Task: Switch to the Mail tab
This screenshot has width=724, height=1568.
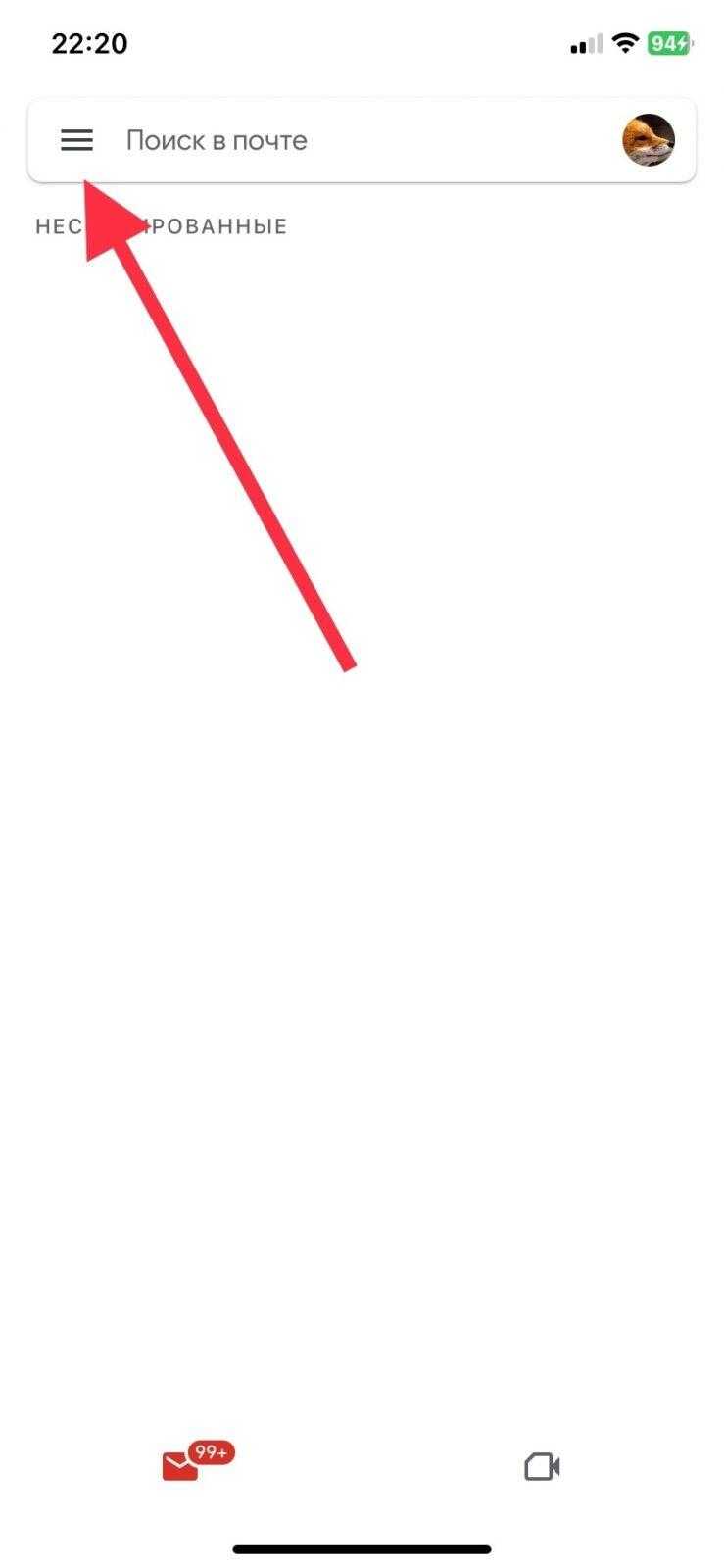Action: (x=182, y=1465)
